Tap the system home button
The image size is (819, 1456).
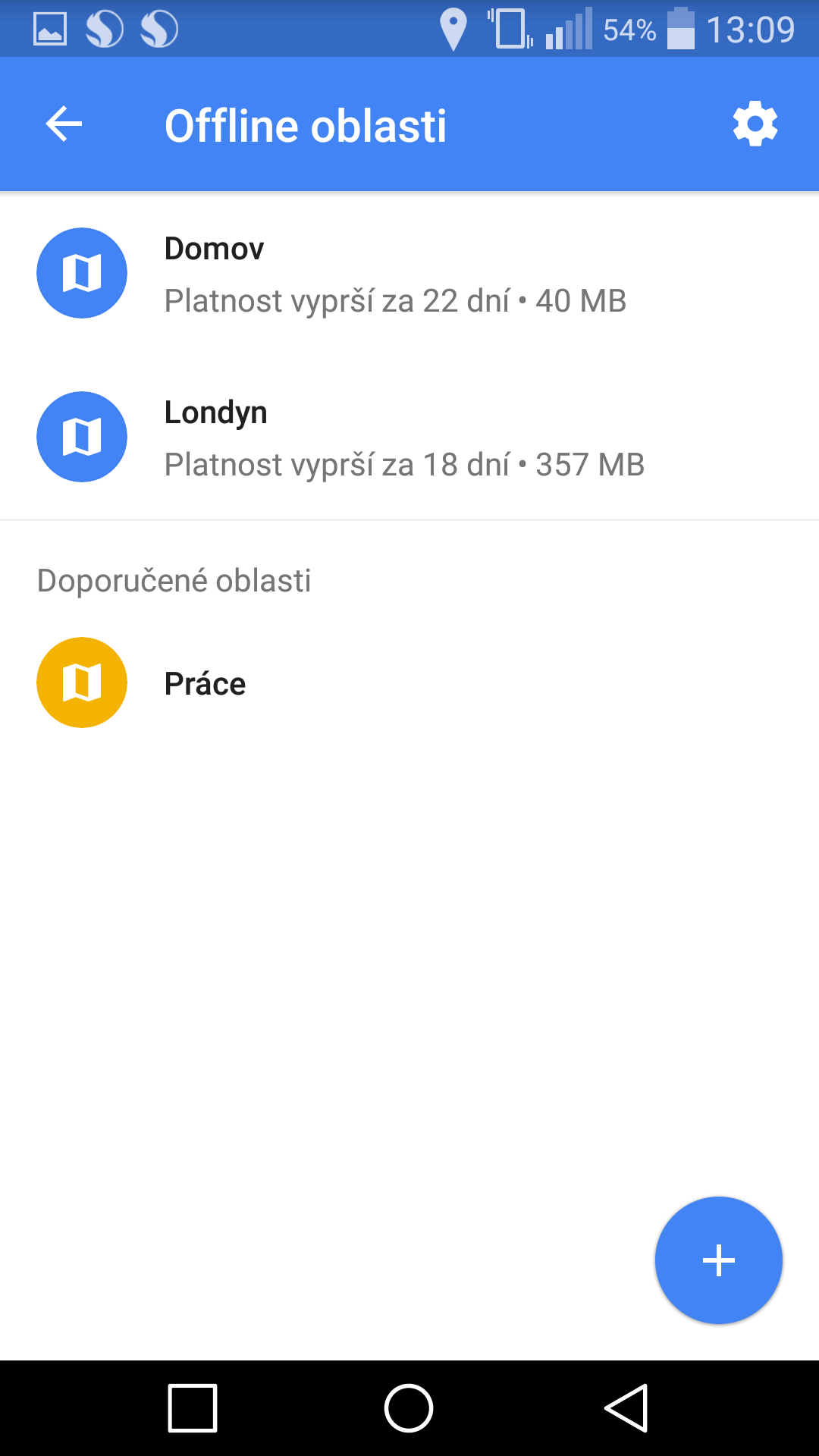(409, 1408)
